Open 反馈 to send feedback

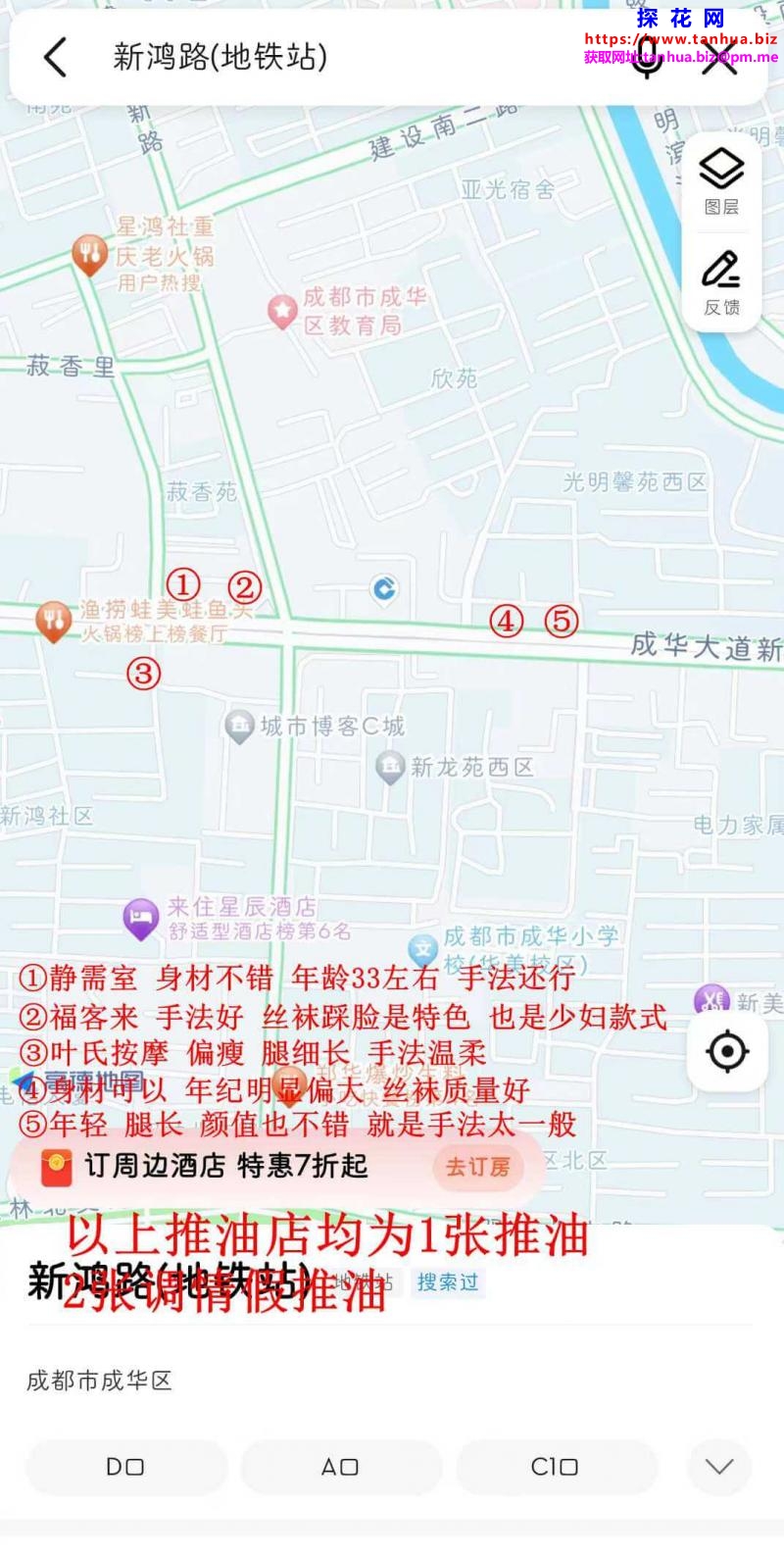[x=721, y=282]
